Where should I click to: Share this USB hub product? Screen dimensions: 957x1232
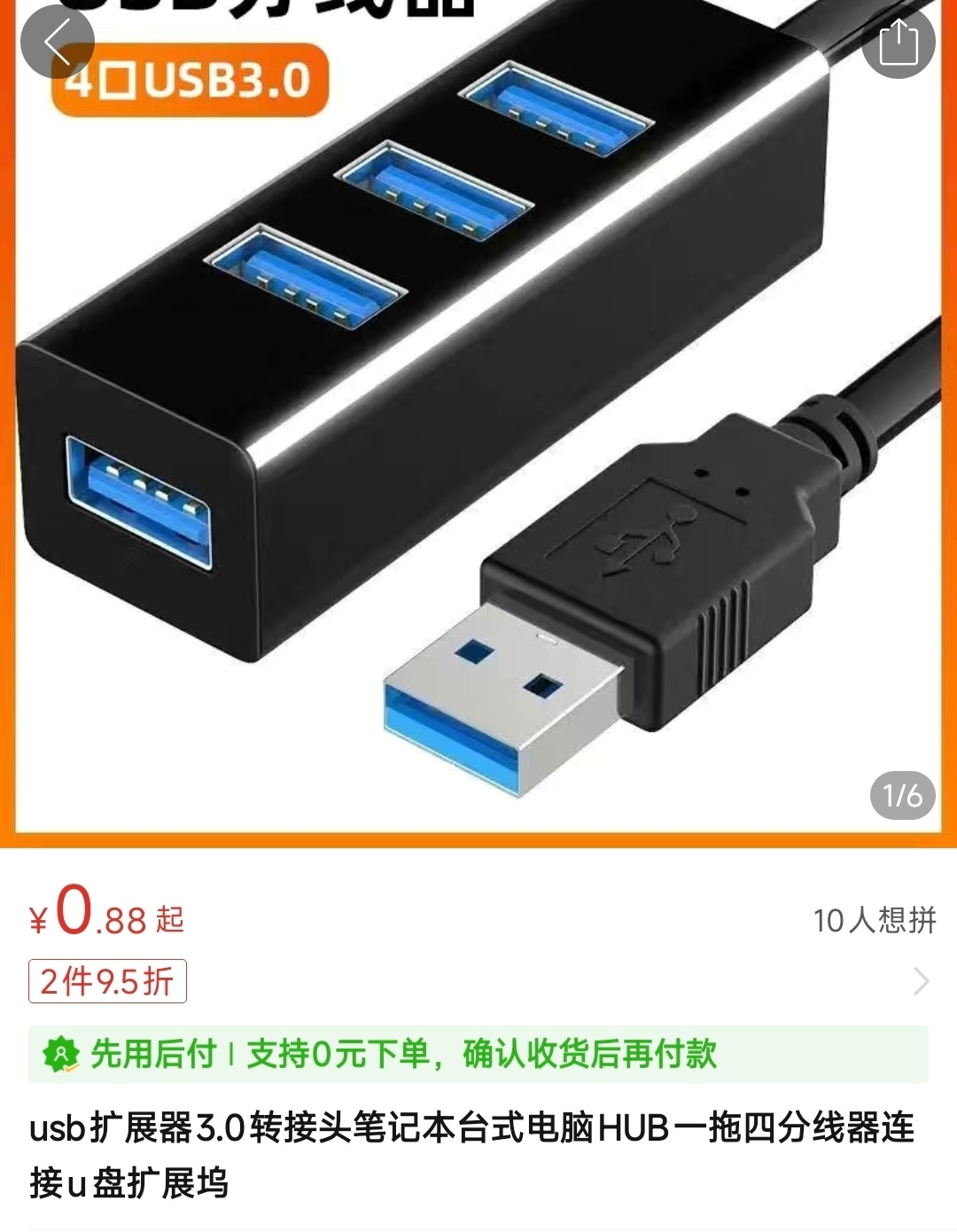click(898, 42)
